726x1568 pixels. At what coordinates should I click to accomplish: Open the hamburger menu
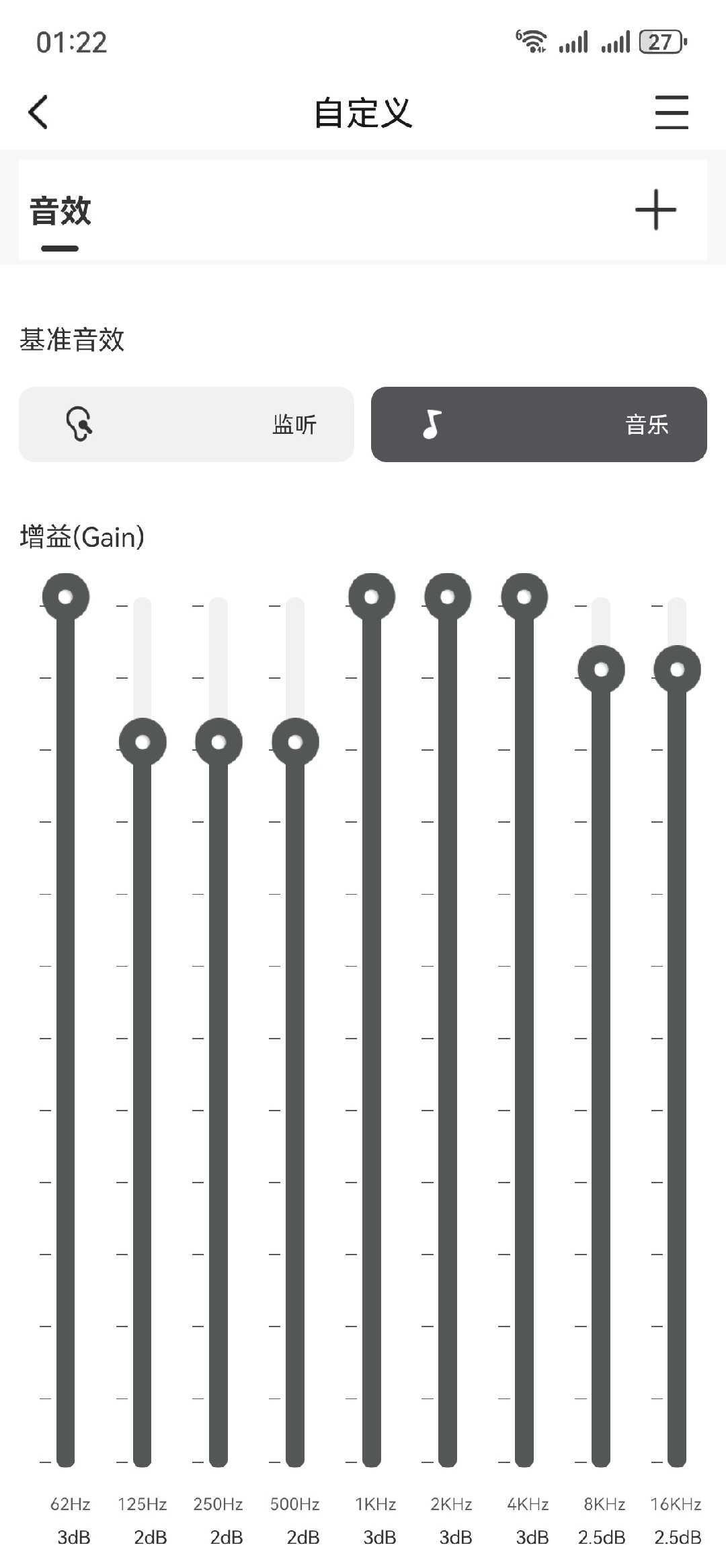click(672, 112)
